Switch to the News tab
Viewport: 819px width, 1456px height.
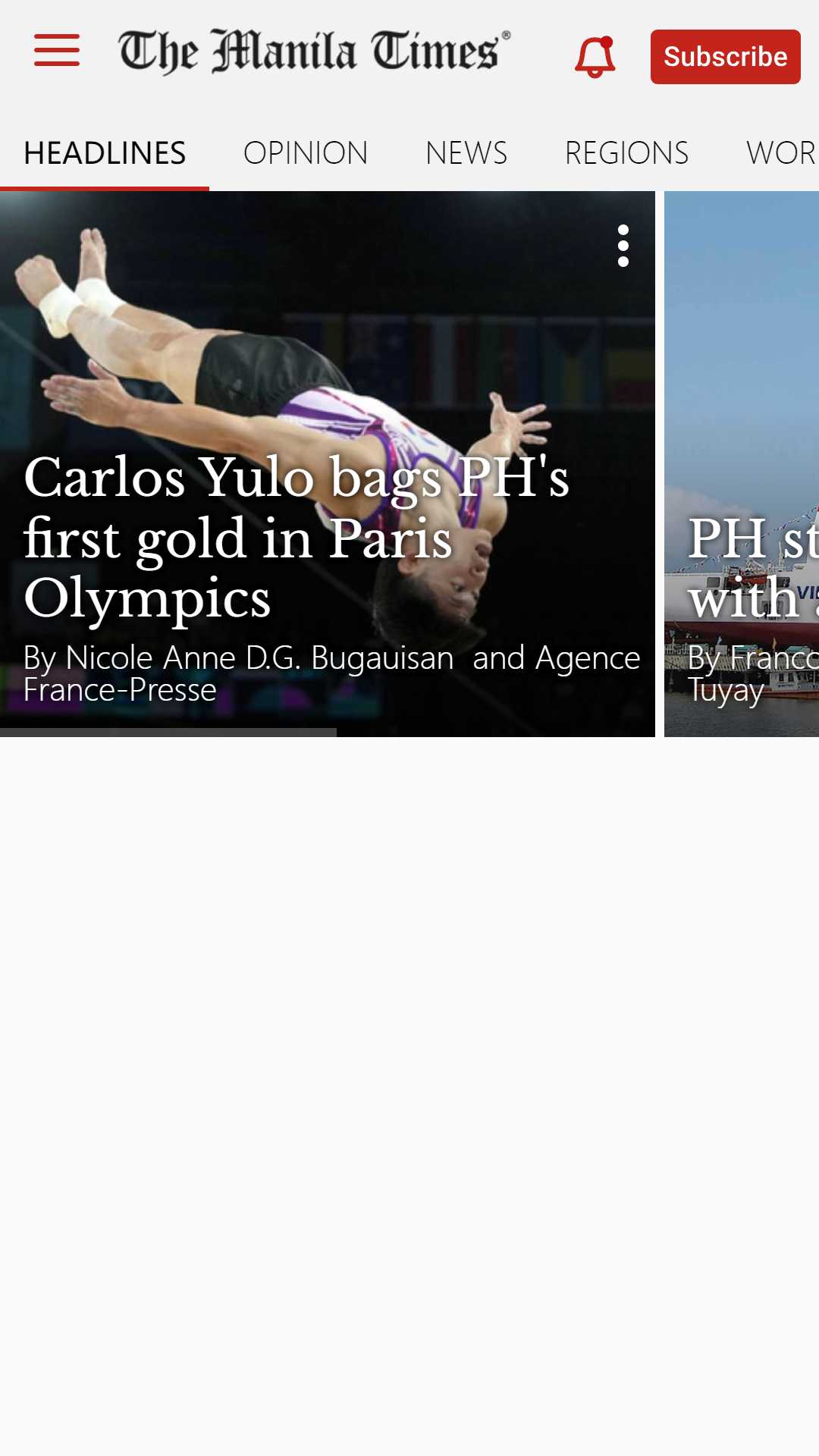click(x=466, y=153)
